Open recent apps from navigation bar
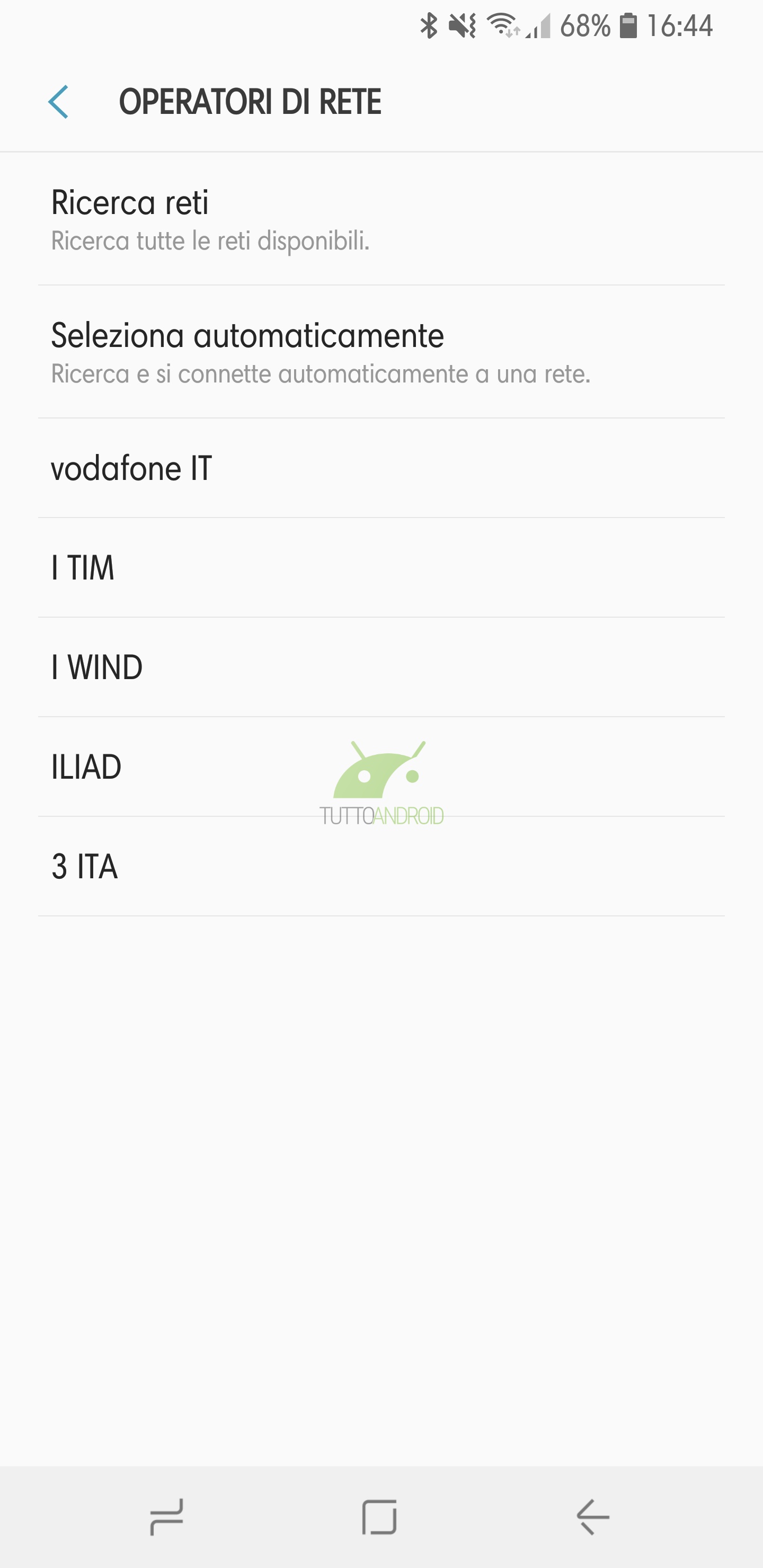Viewport: 763px width, 1568px height. pyautogui.click(x=166, y=1517)
